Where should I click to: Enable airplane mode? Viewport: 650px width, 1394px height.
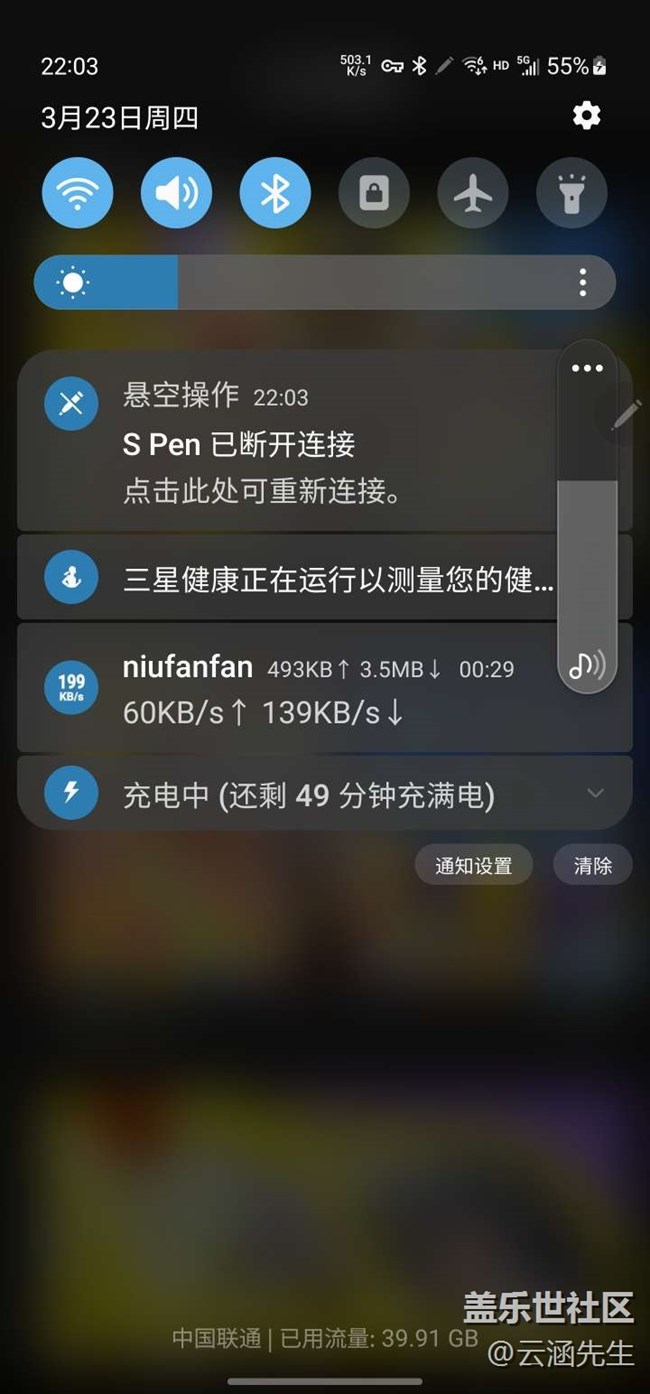(x=473, y=193)
